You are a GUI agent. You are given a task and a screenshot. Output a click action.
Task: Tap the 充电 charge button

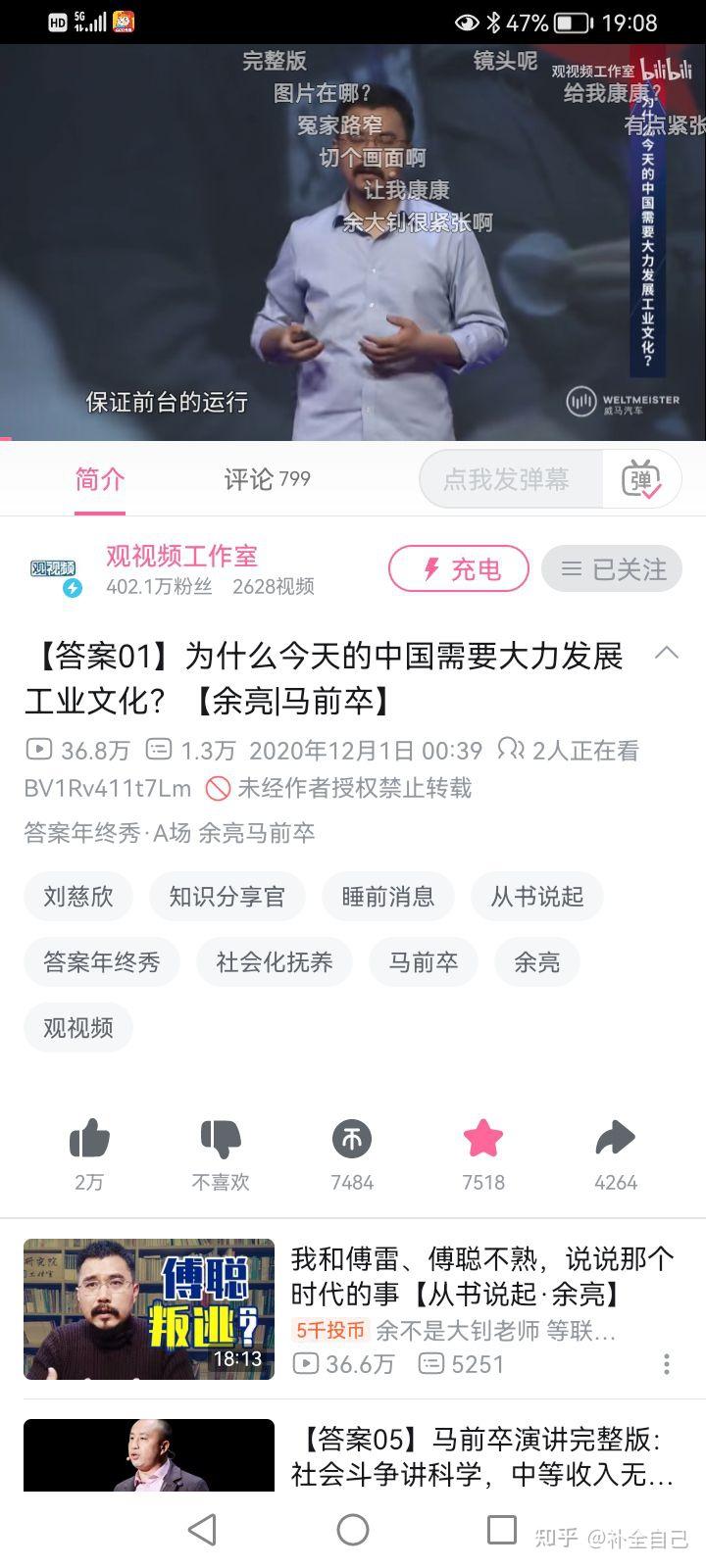point(459,569)
